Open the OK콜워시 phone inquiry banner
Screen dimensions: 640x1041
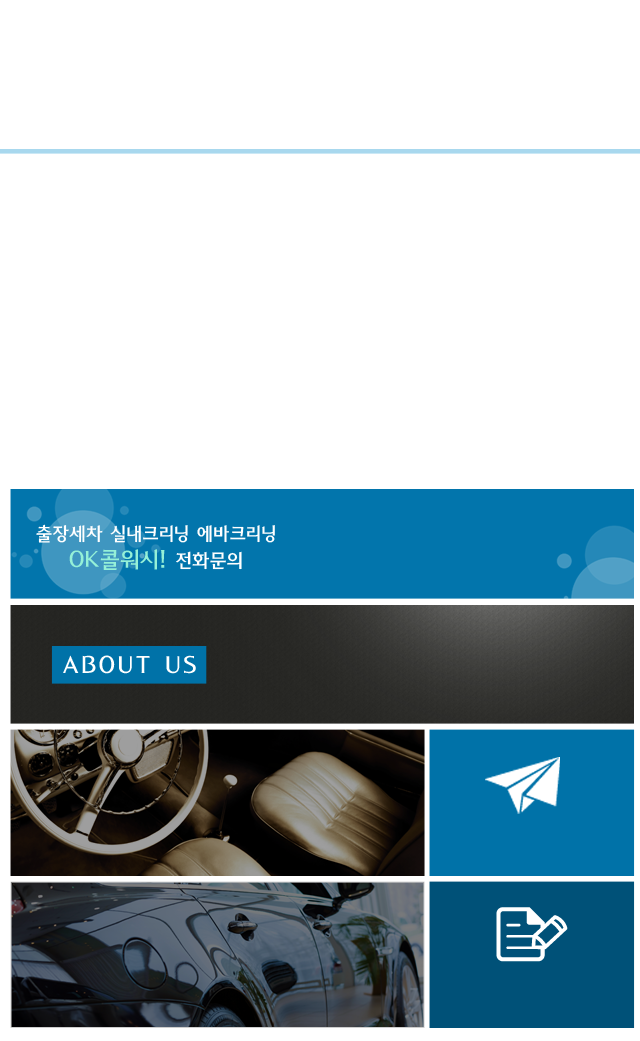point(322,544)
